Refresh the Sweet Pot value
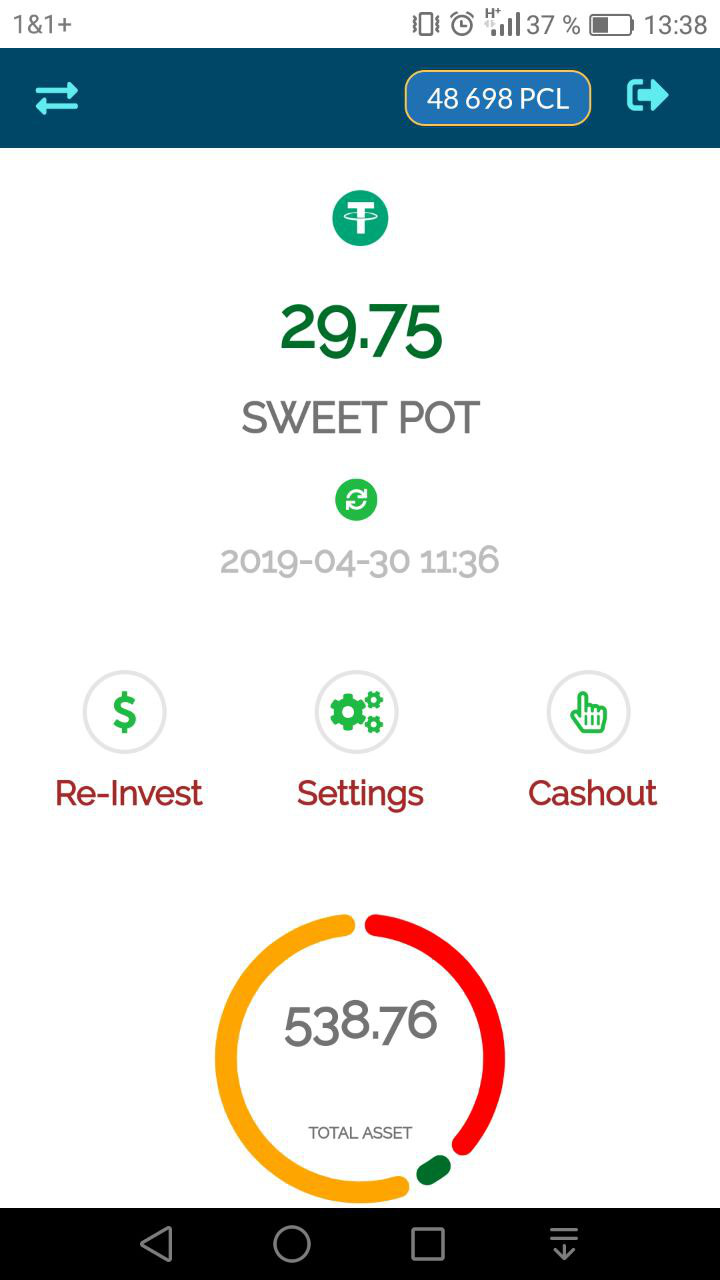Image resolution: width=720 pixels, height=1280 pixels. pos(357,499)
